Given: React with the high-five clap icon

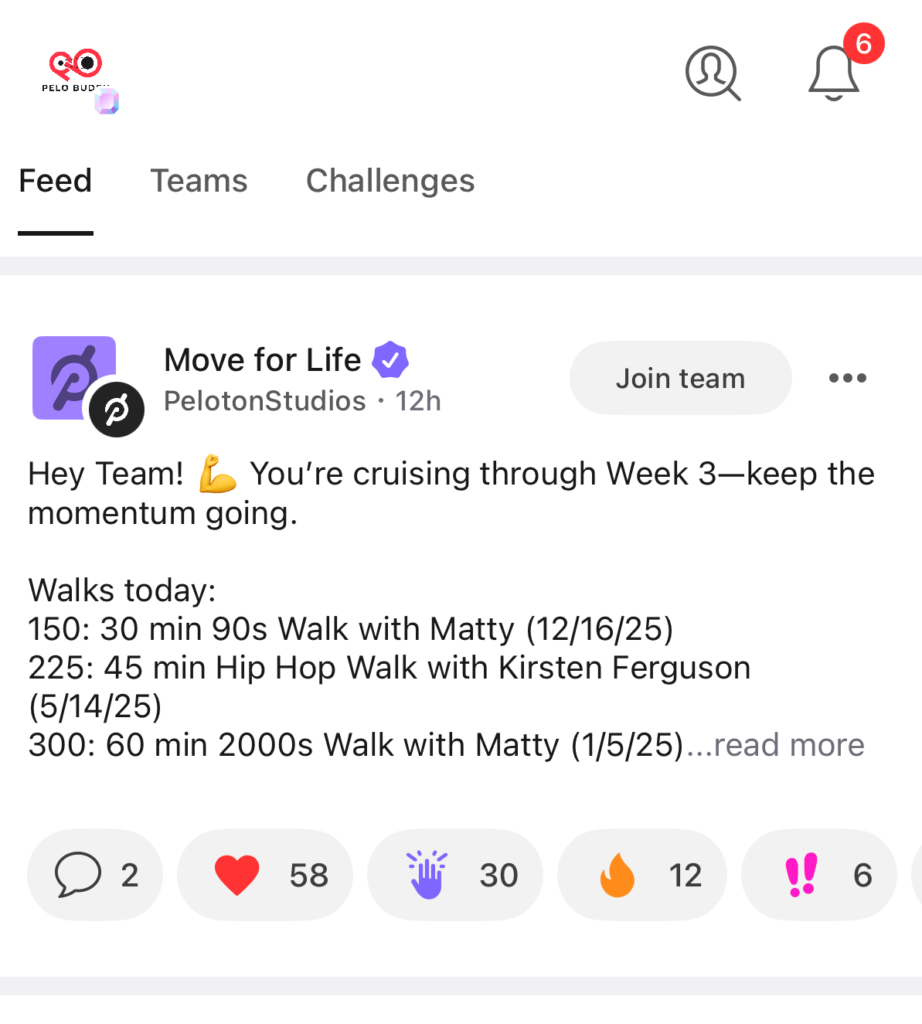Looking at the screenshot, I should click(x=428, y=874).
